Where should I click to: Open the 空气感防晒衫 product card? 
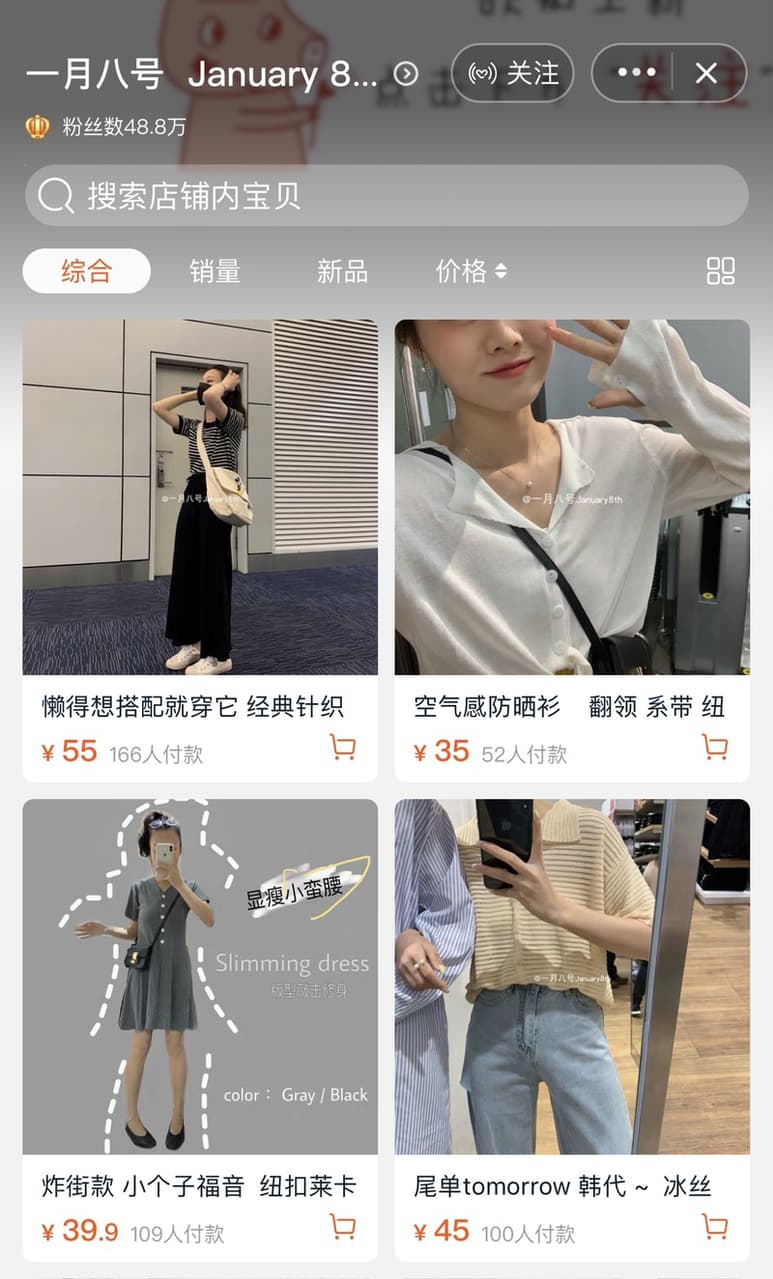(x=572, y=550)
